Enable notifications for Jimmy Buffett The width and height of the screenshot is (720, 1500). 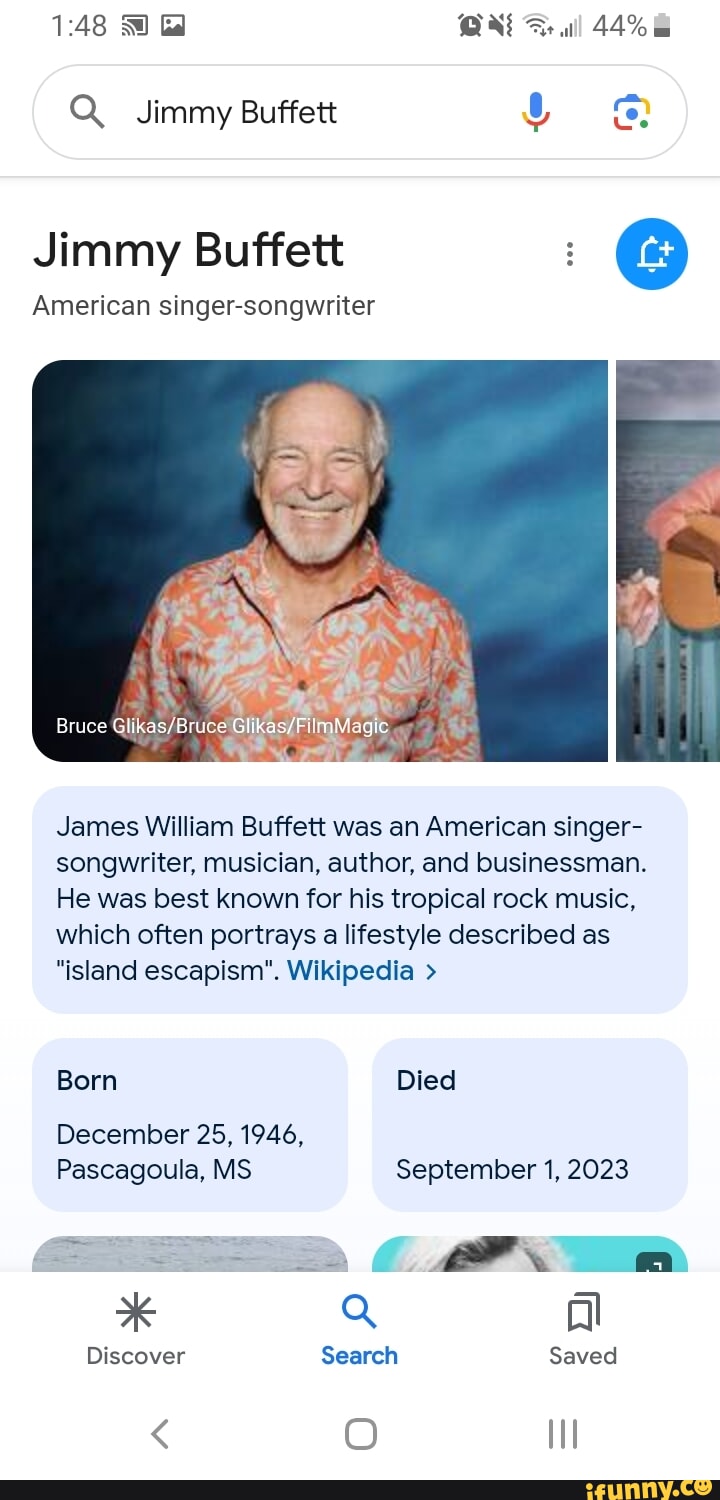pos(651,253)
